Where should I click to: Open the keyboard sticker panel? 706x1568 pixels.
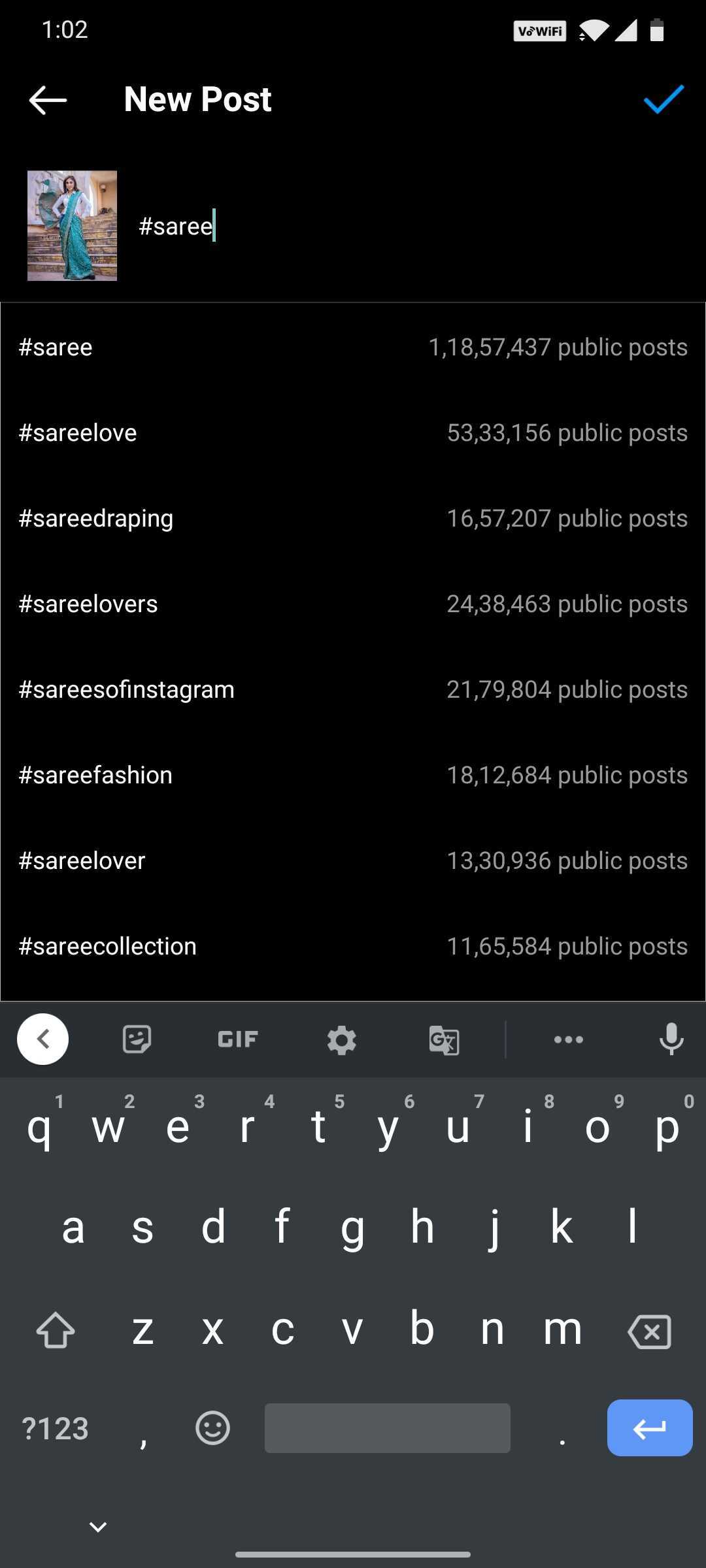coord(137,1039)
